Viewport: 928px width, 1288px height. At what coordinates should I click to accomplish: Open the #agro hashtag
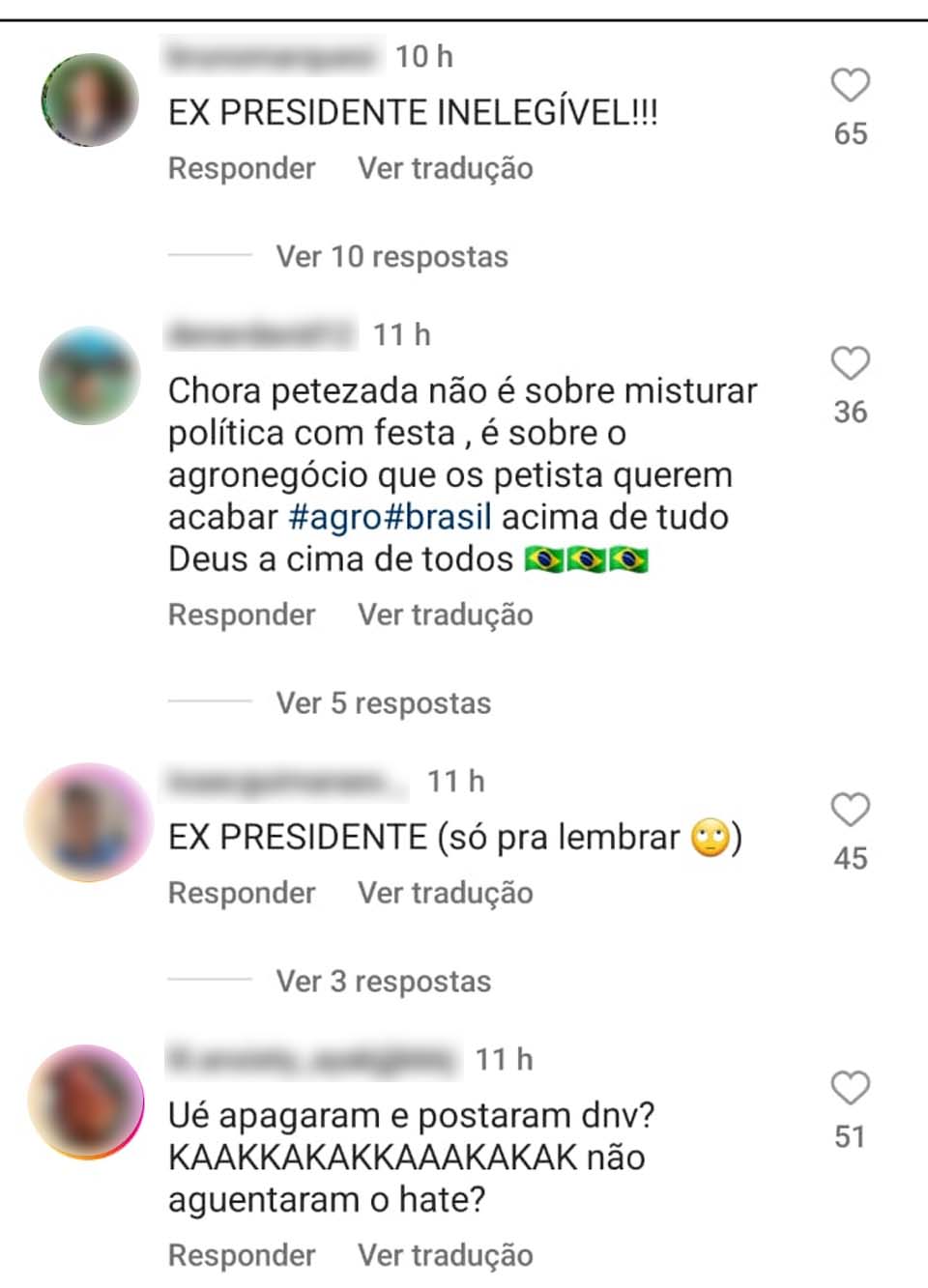335,517
